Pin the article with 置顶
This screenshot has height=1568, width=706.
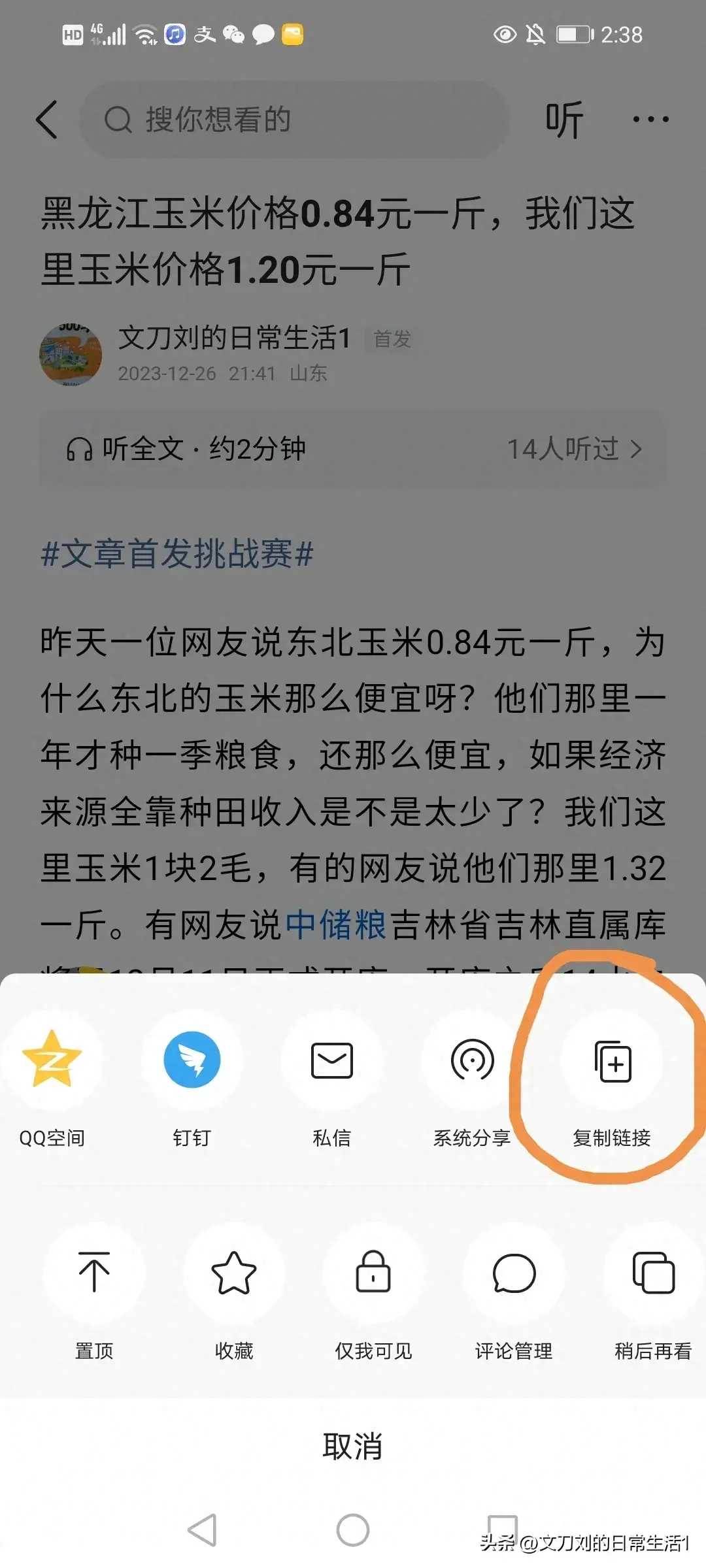(x=94, y=1273)
